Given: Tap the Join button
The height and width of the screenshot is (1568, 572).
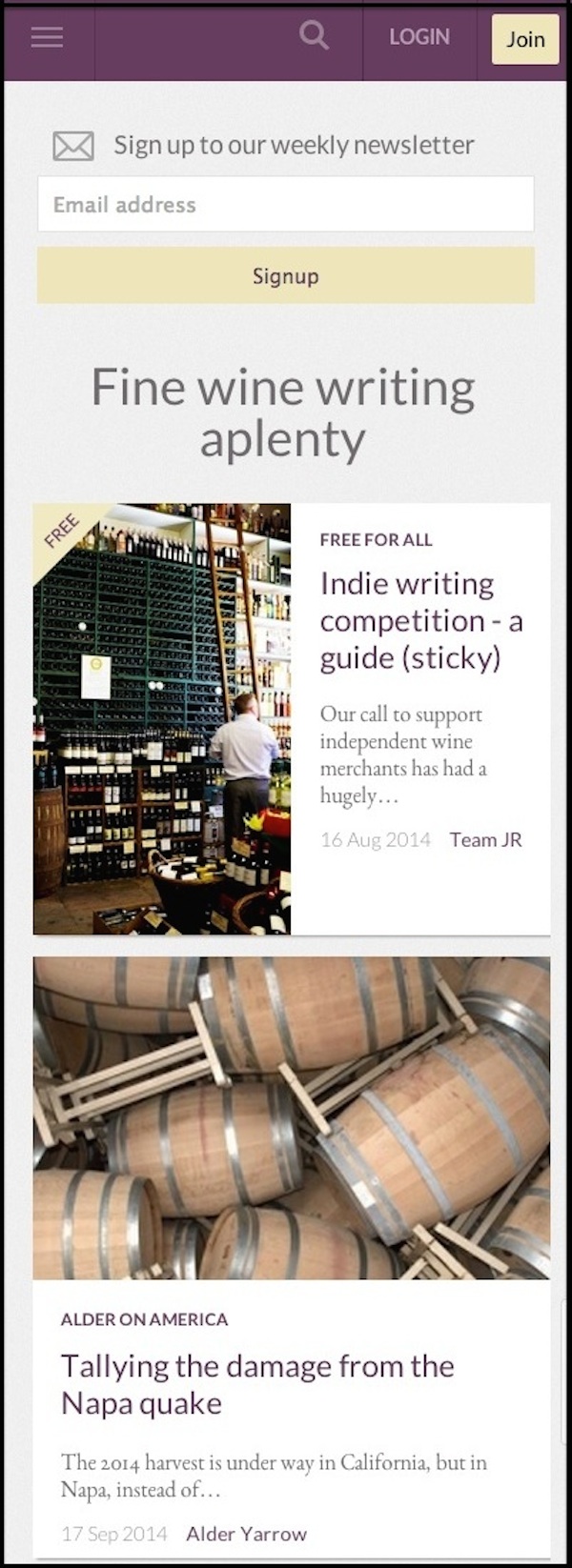Looking at the screenshot, I should tap(525, 39).
